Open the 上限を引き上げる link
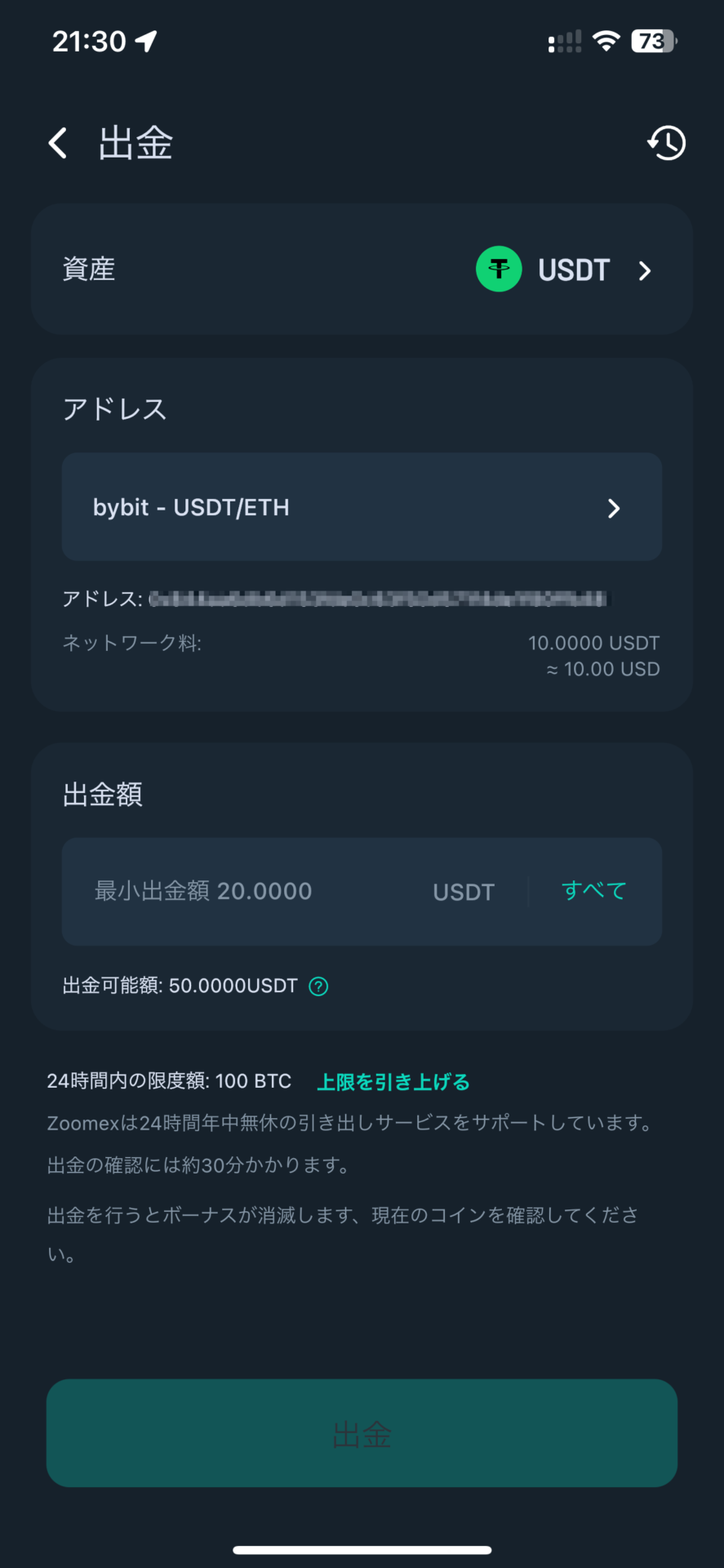Screen dimensions: 724x1568 (x=393, y=1082)
